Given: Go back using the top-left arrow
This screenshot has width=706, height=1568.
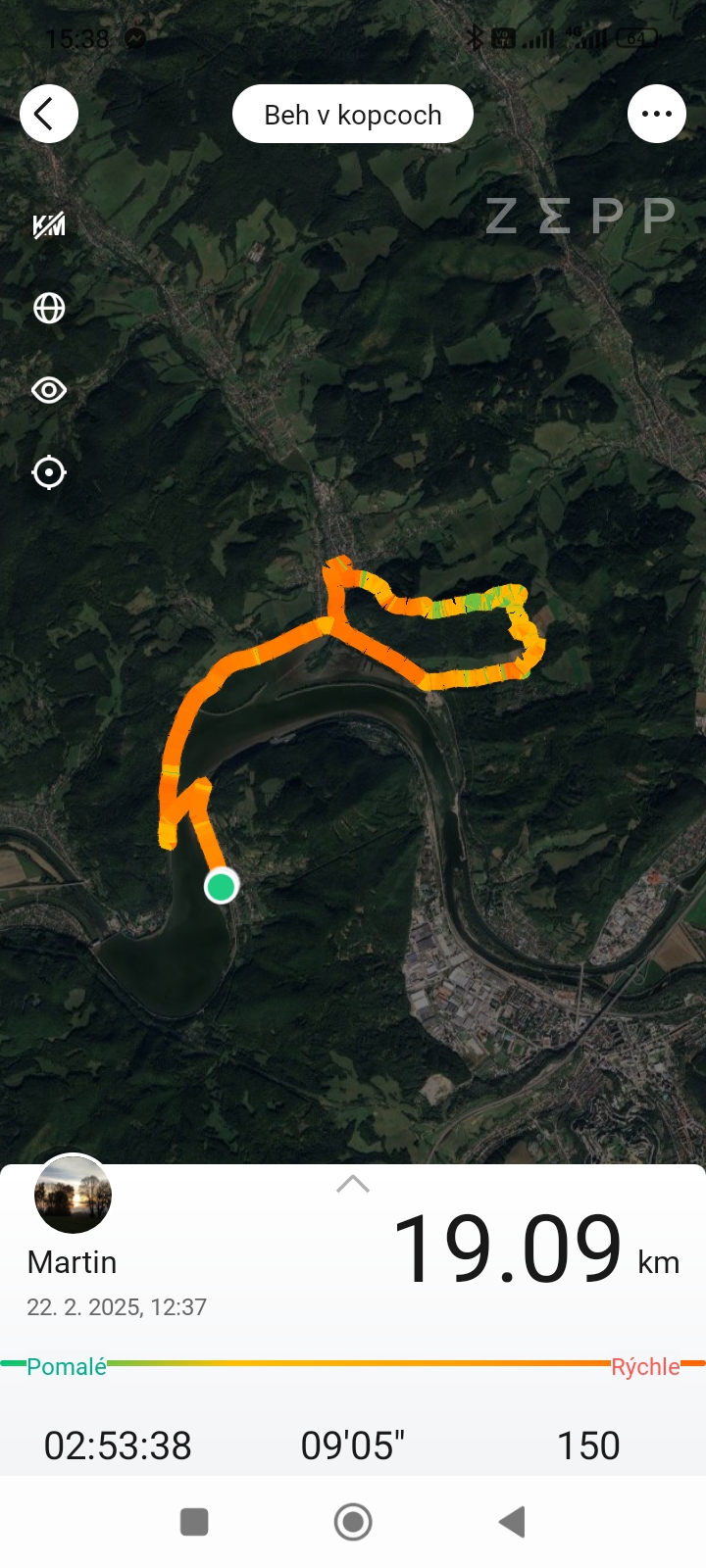Looking at the screenshot, I should click(49, 114).
